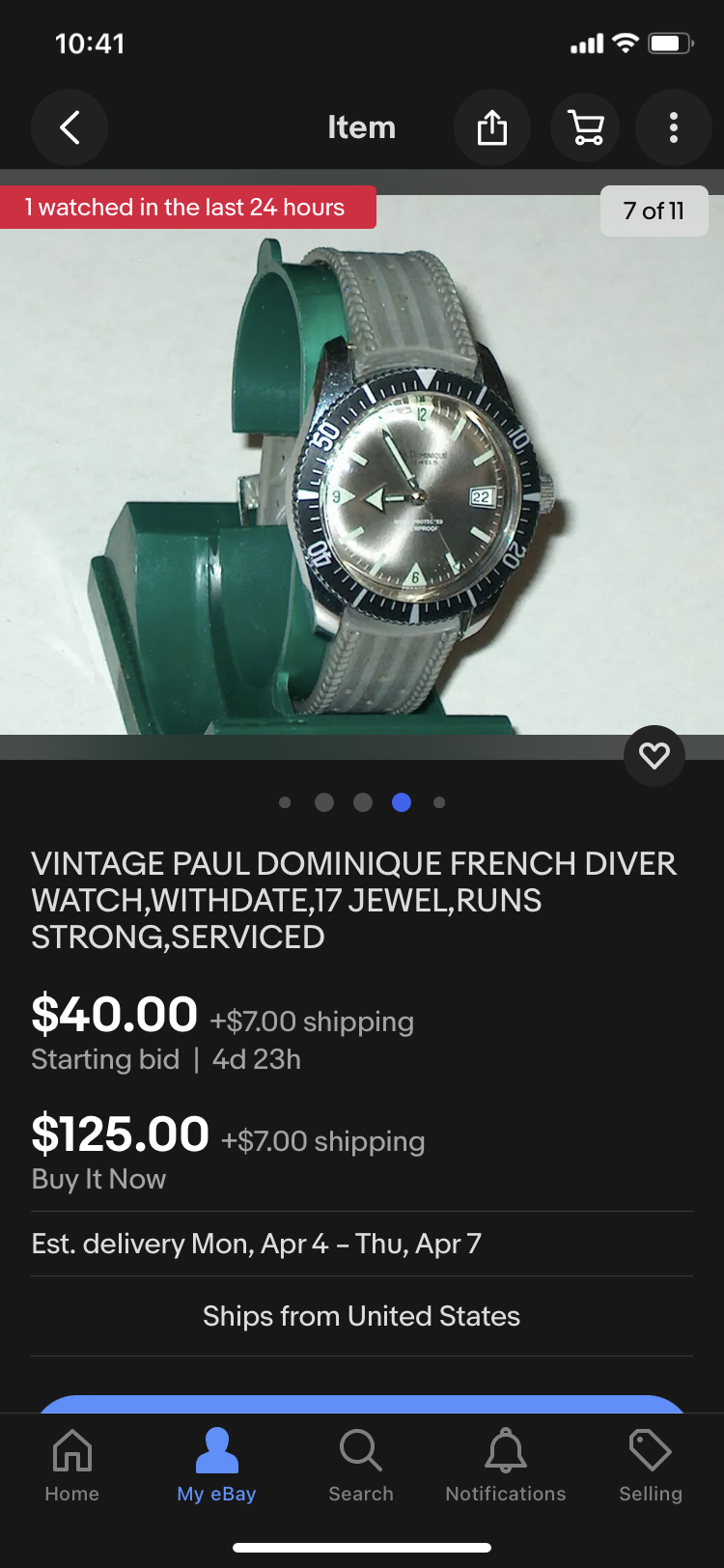Open the overflow menu
This screenshot has height=1568, width=724.
click(x=674, y=127)
